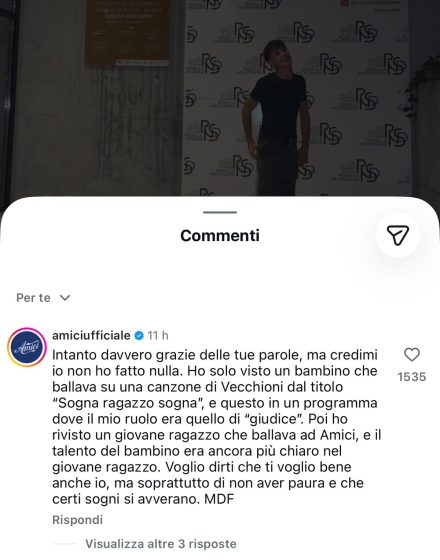Open the amiciufficiale username link
The width and height of the screenshot is (440, 560).
[x=91, y=335]
